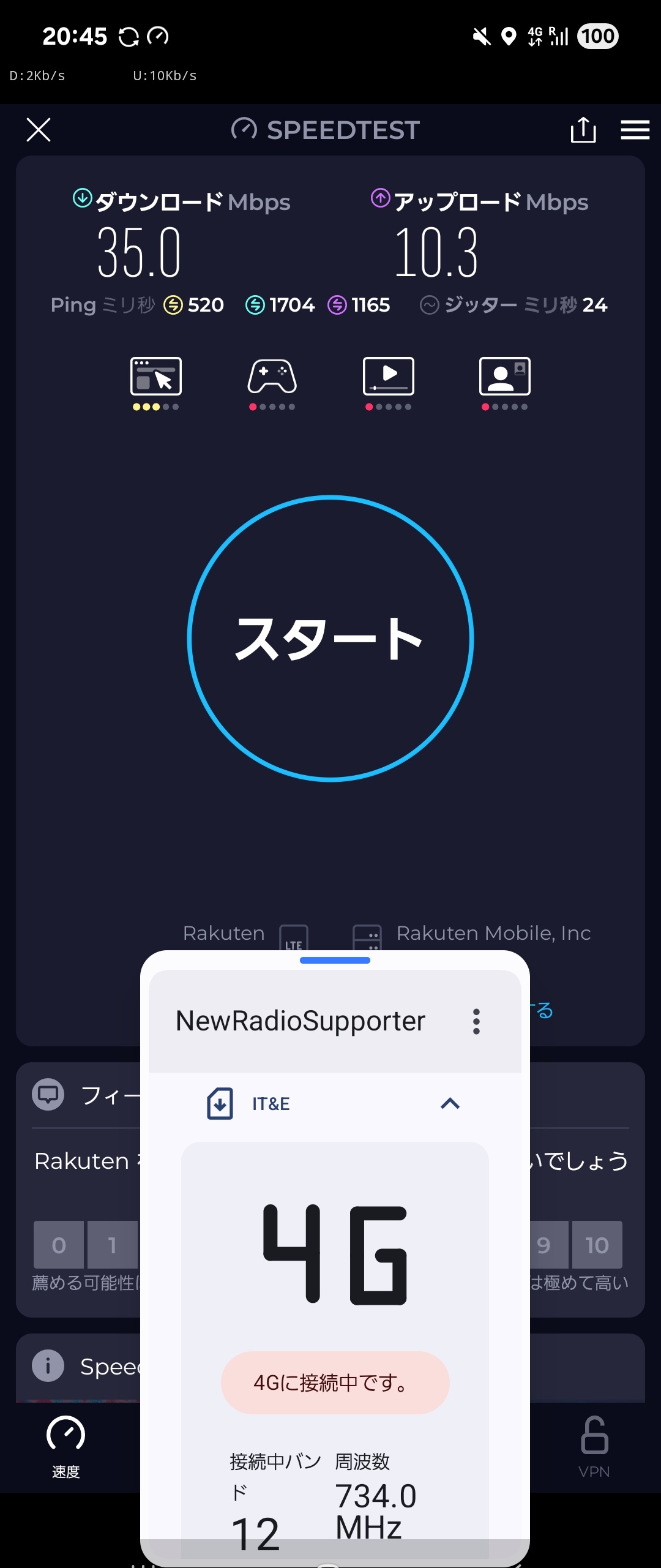The height and width of the screenshot is (1568, 661).
Task: Switch to the 速度 tab
Action: click(x=66, y=1446)
